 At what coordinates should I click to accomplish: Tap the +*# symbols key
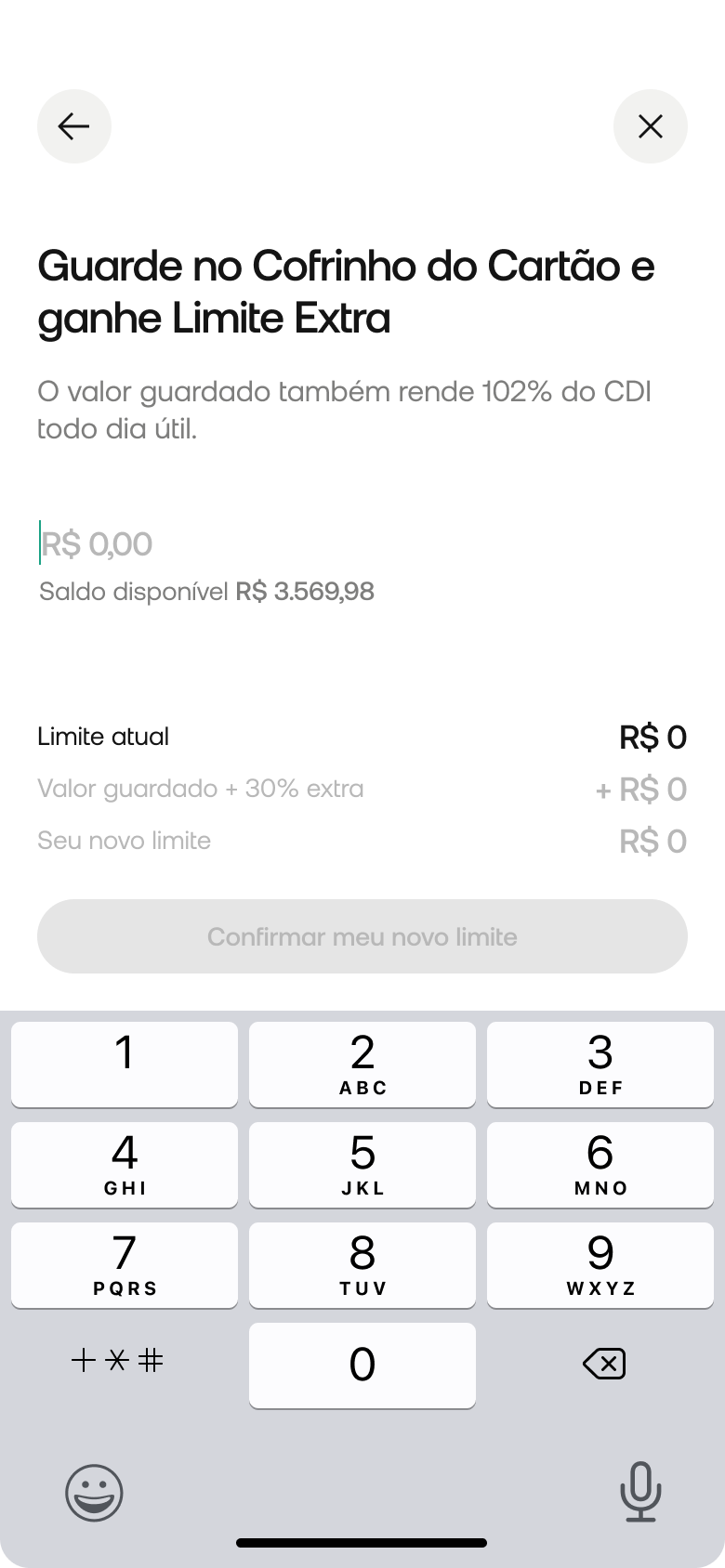pos(117,1362)
